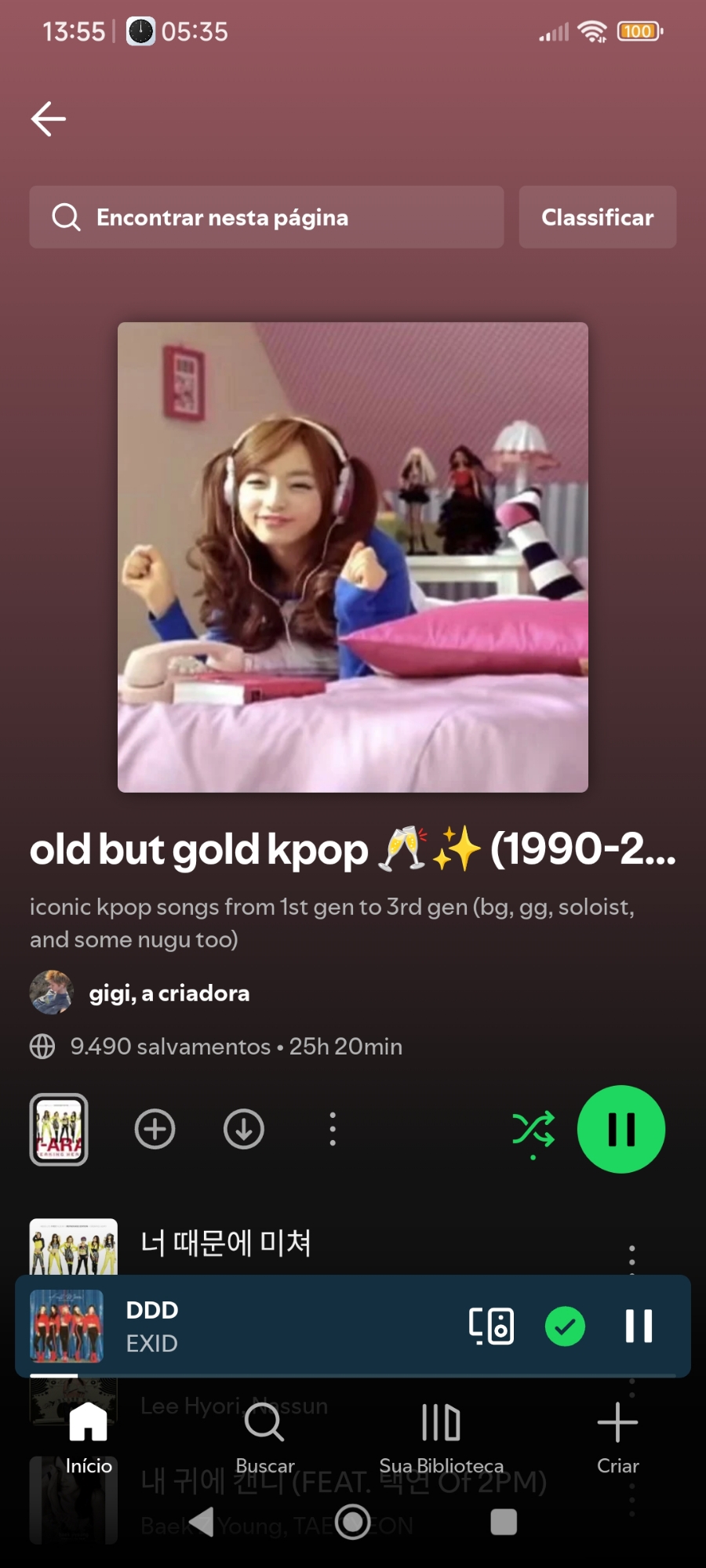Open the T-ARA playlist preview thumbnail
Screen dimensions: 706x1568
pyautogui.click(x=59, y=1129)
